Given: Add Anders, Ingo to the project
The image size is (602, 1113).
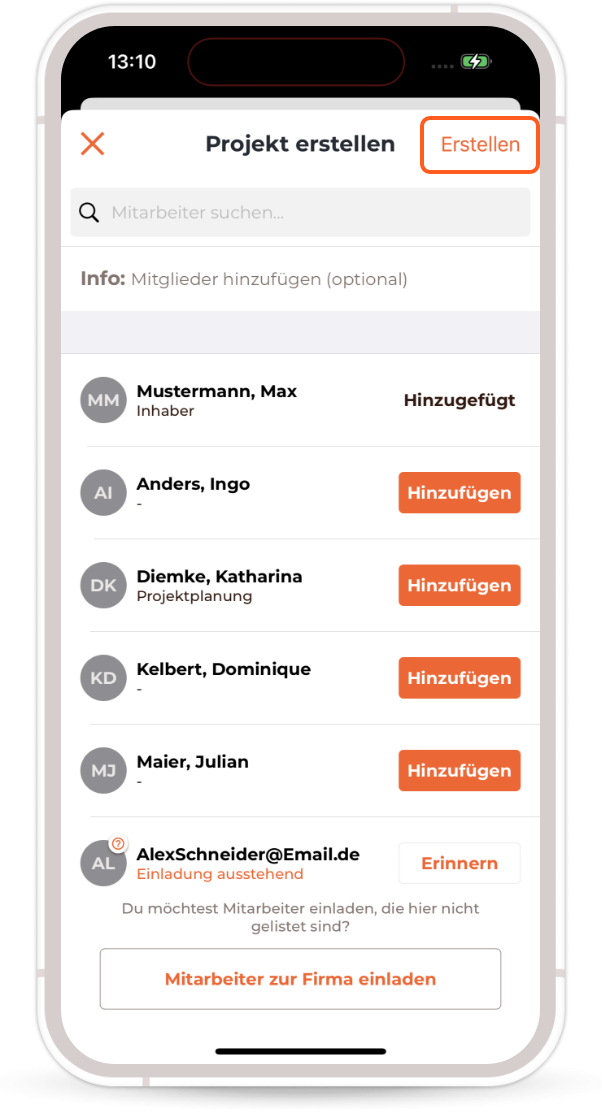Looking at the screenshot, I should point(459,493).
